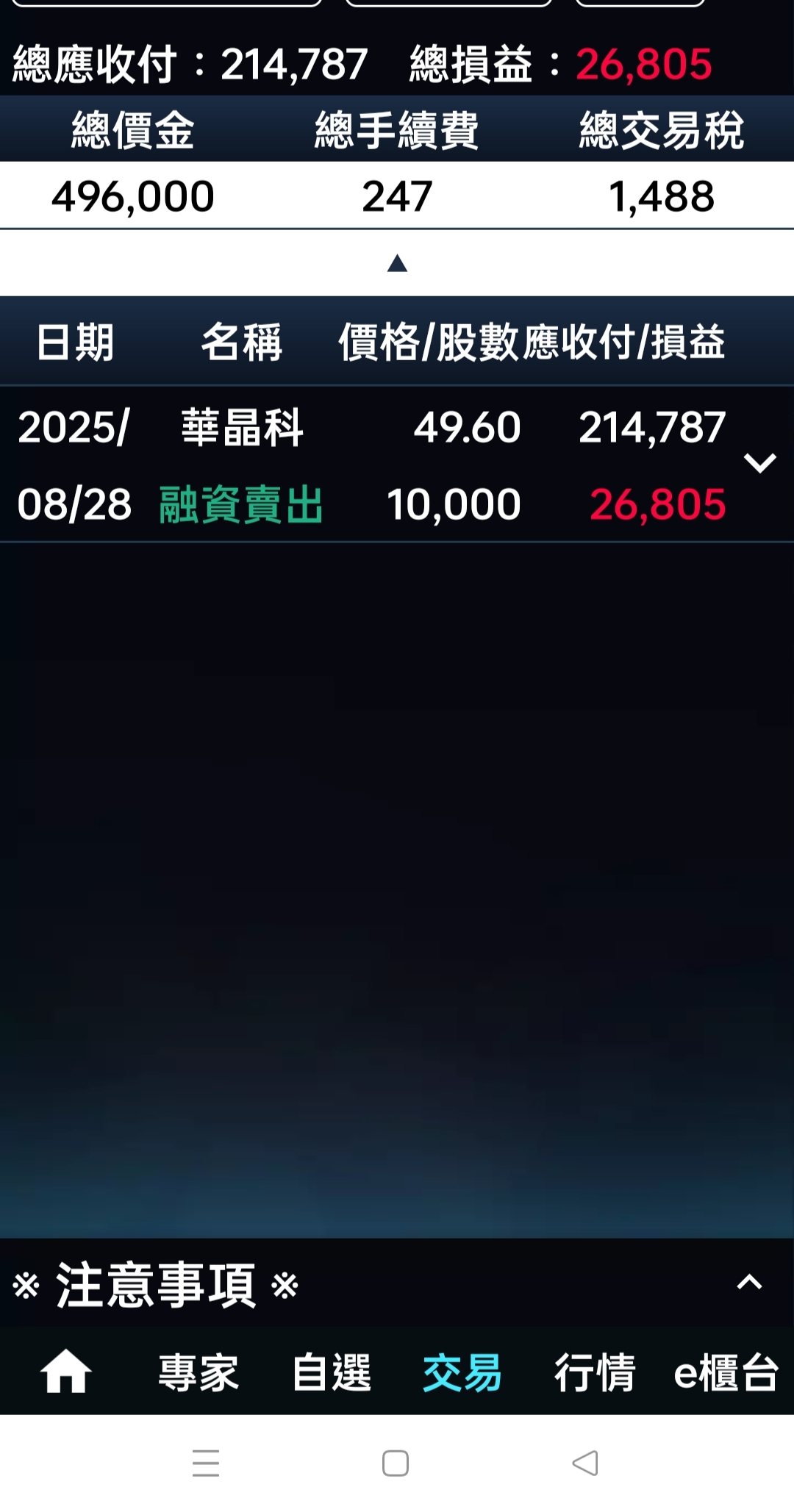This screenshot has height=1512, width=794.
Task: Open the e櫃台 tab
Action: [x=726, y=1372]
